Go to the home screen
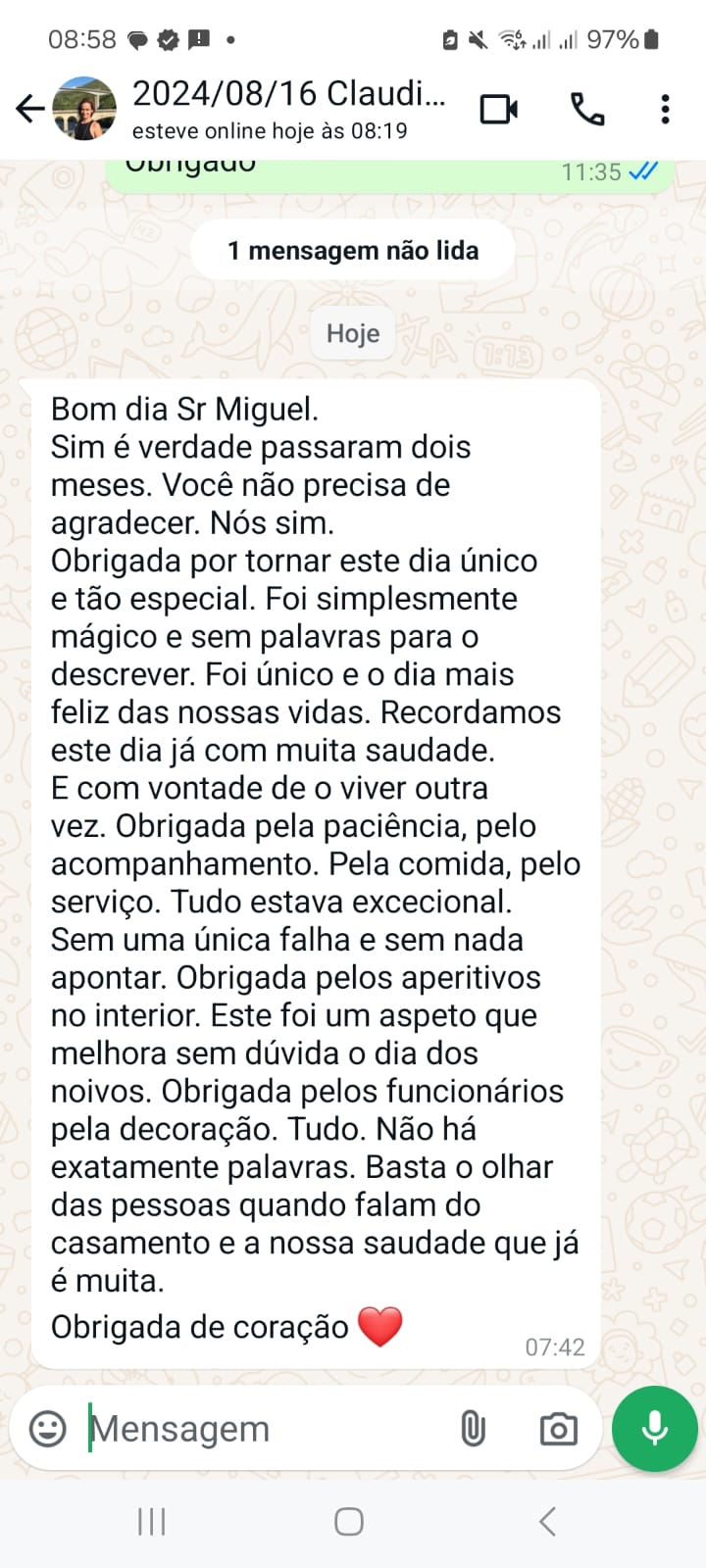Image resolution: width=706 pixels, height=1568 pixels. point(349,1521)
